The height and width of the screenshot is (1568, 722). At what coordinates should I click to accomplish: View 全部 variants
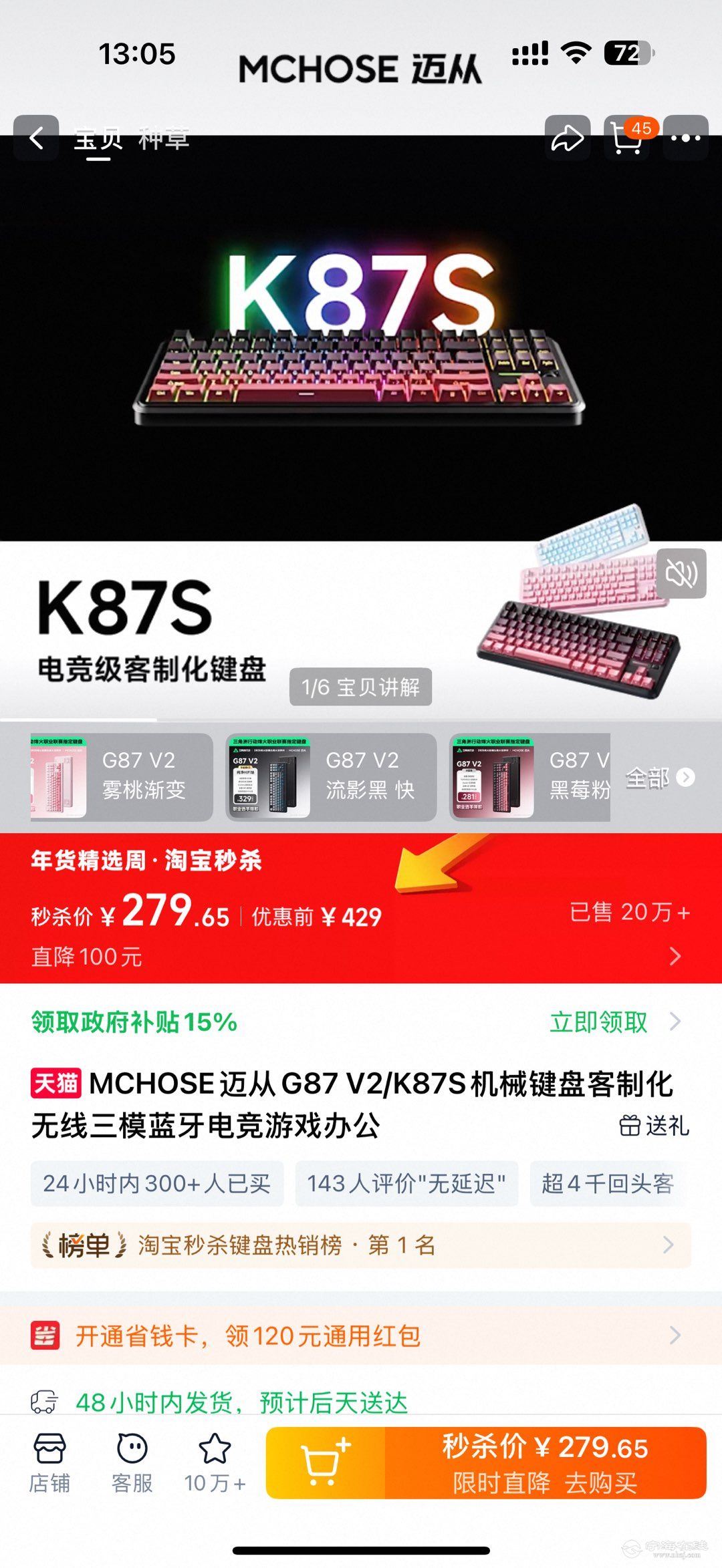659,777
